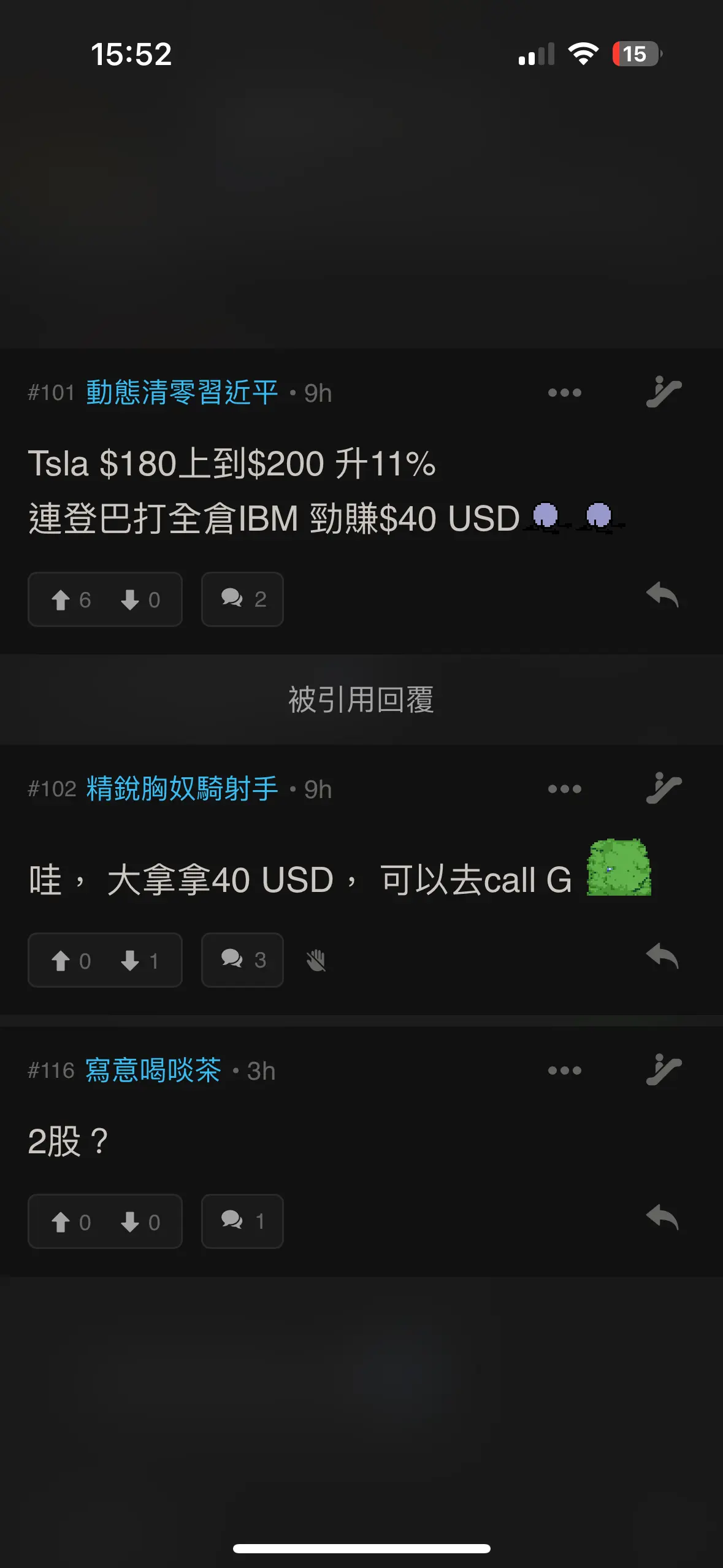The width and height of the screenshot is (723, 1568).
Task: Upvote post #102 about 40 USD
Action: (x=71, y=960)
